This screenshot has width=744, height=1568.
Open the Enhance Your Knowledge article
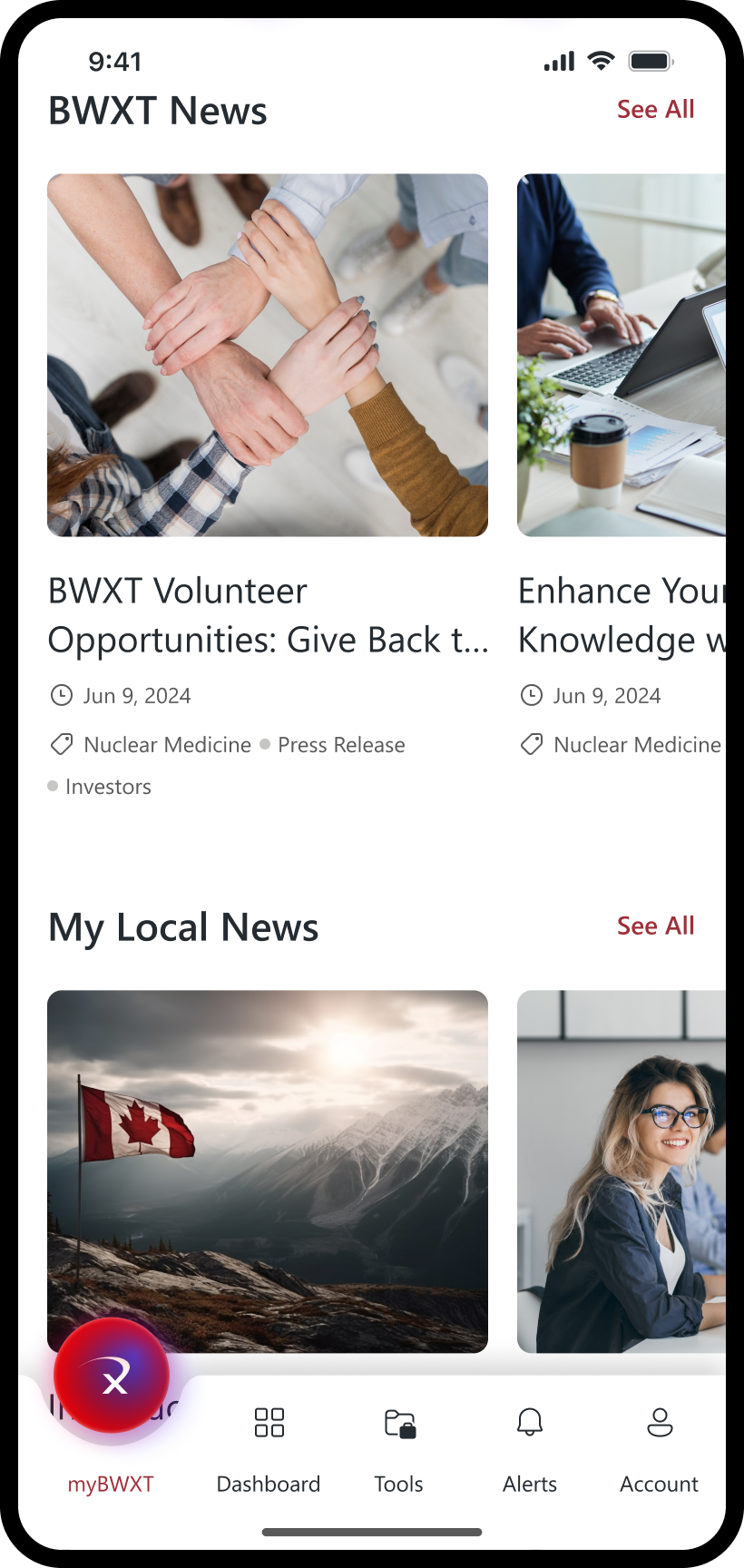point(622,614)
